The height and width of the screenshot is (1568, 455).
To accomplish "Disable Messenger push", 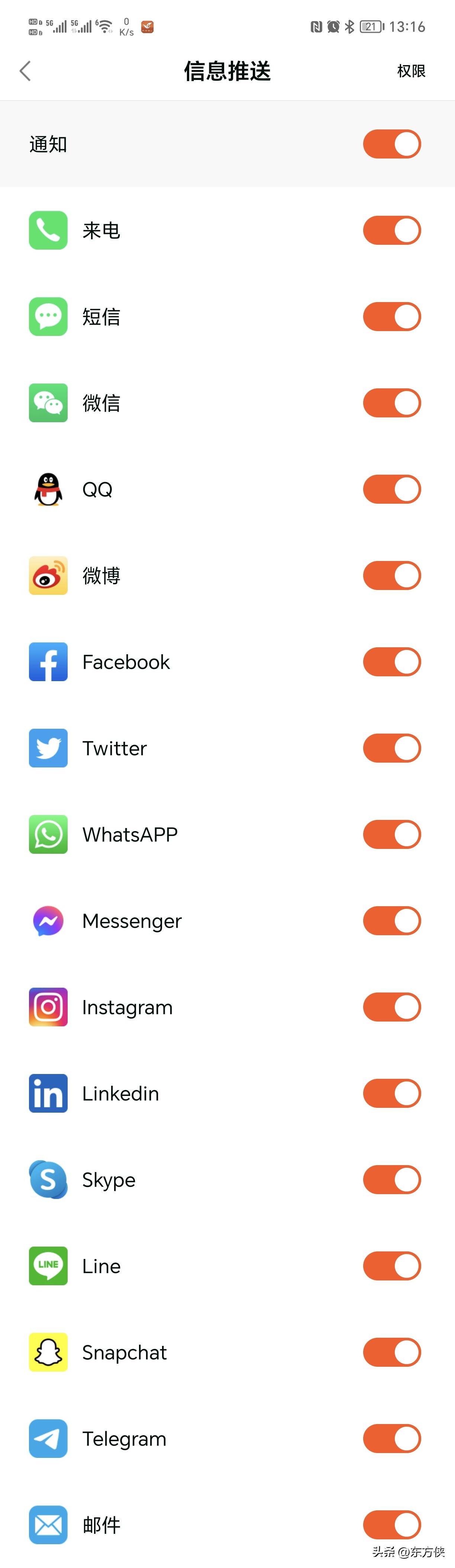I will (392, 921).
